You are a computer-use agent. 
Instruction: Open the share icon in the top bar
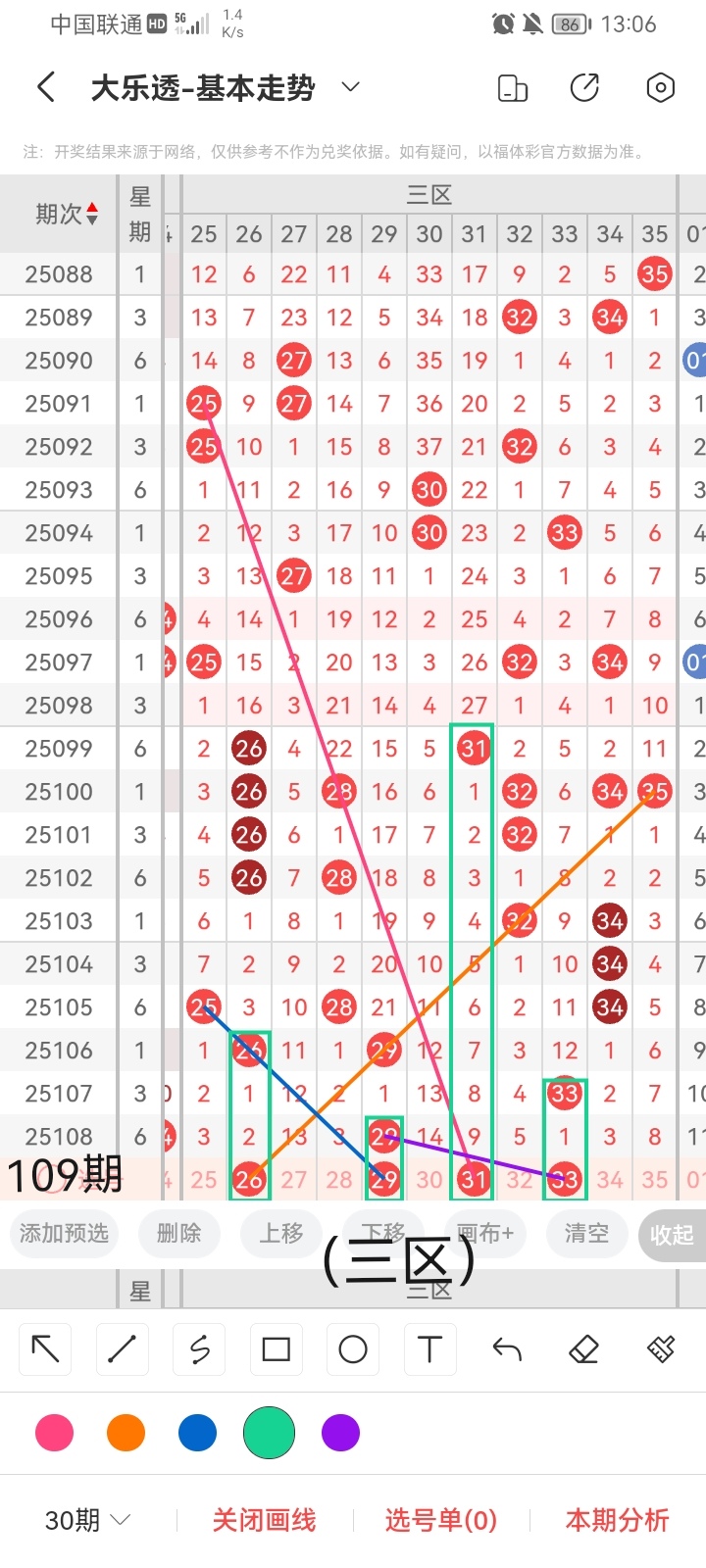584,88
